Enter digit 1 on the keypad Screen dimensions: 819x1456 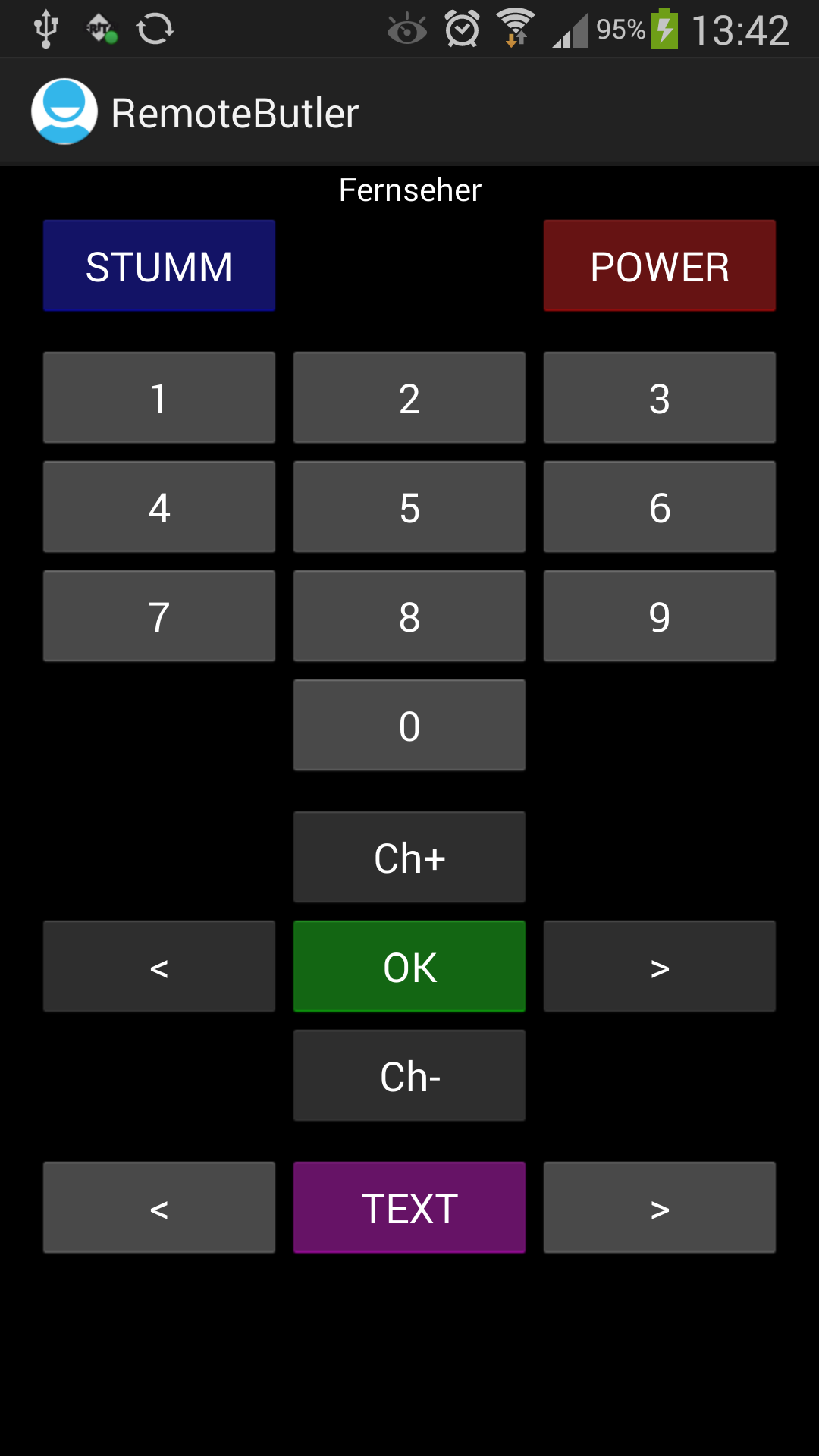(159, 397)
